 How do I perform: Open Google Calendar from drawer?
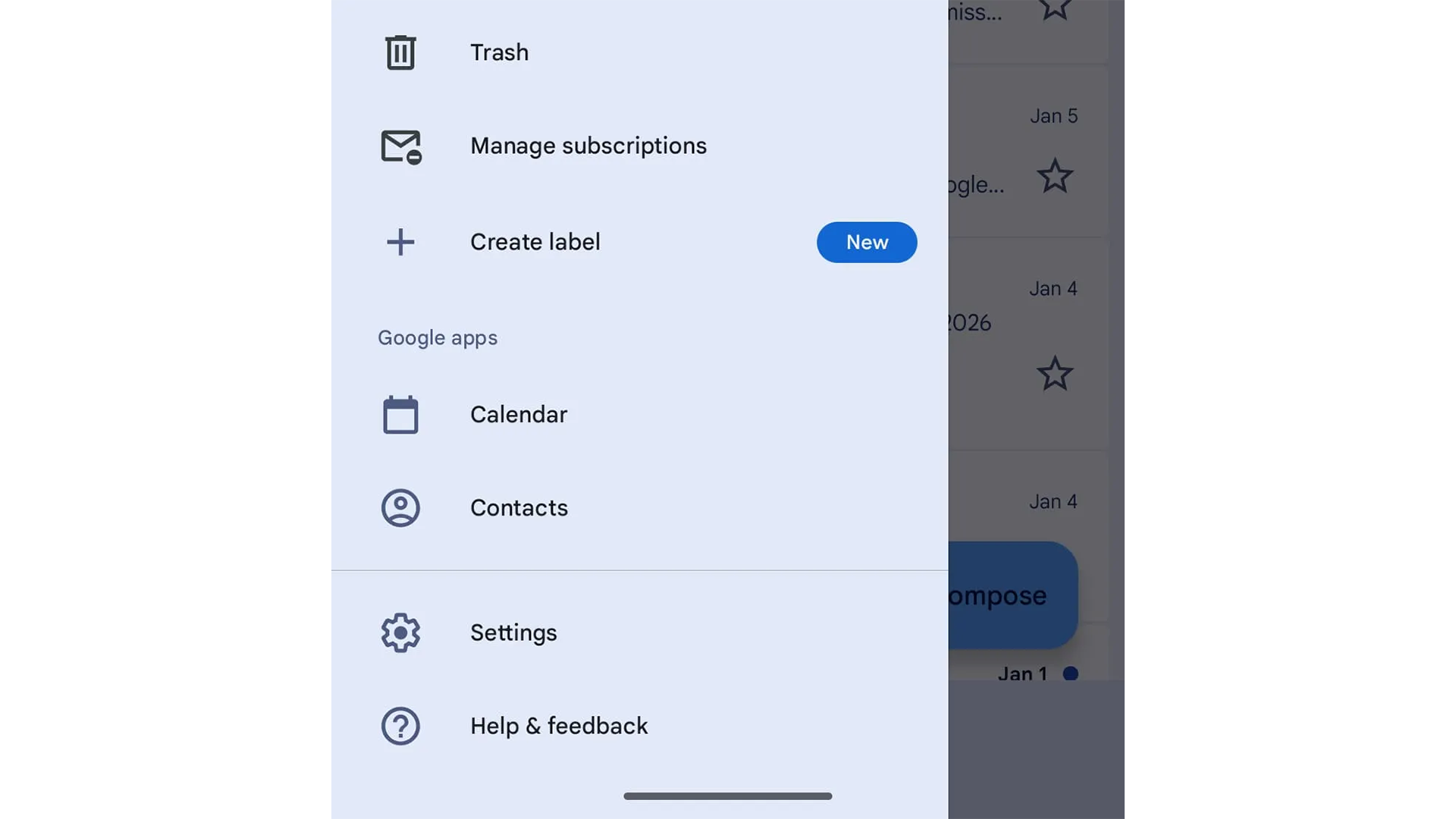[x=519, y=415]
